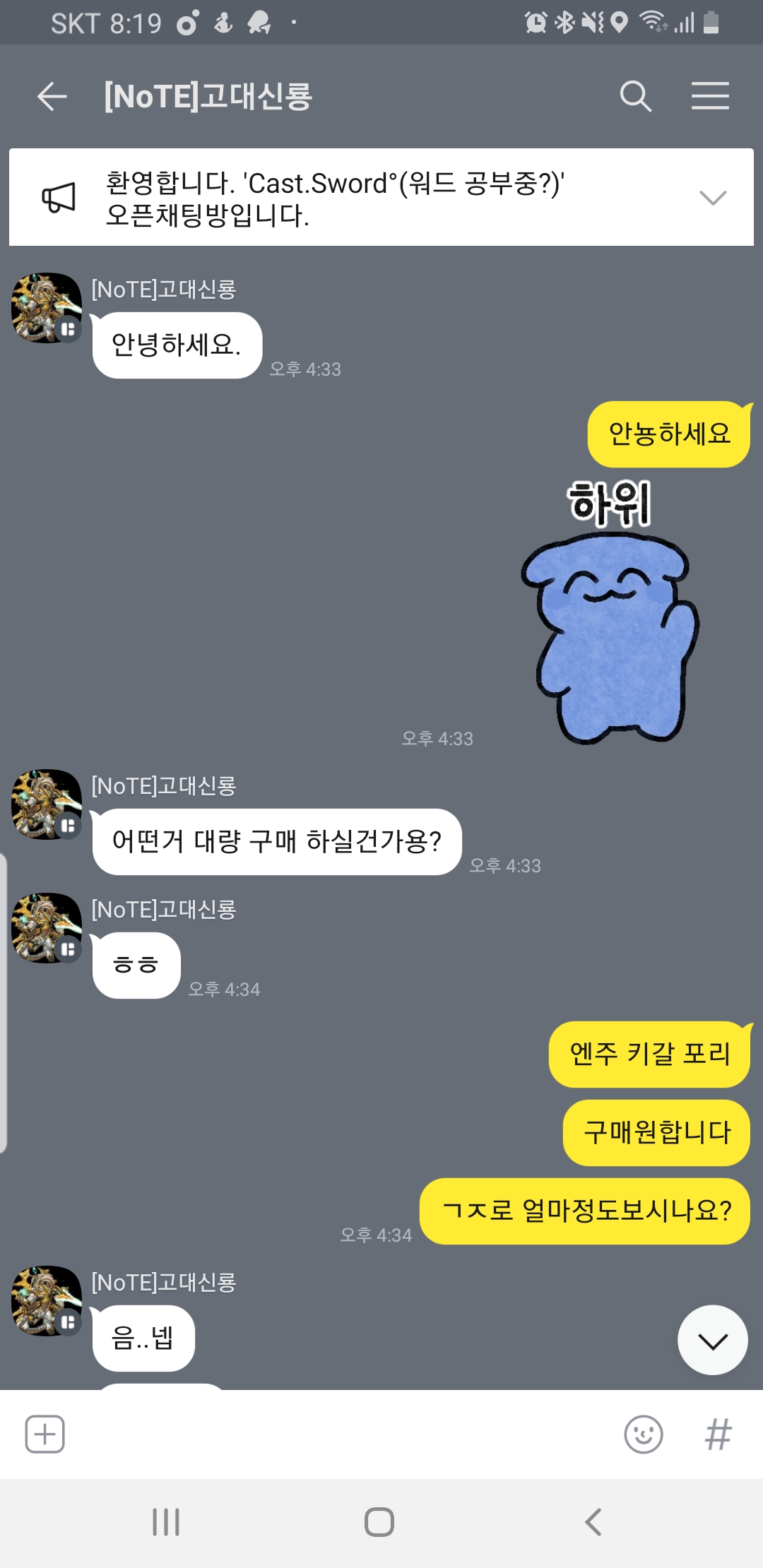Go back from the chat room
Image resolution: width=763 pixels, height=1568 pixels.
coord(52,96)
